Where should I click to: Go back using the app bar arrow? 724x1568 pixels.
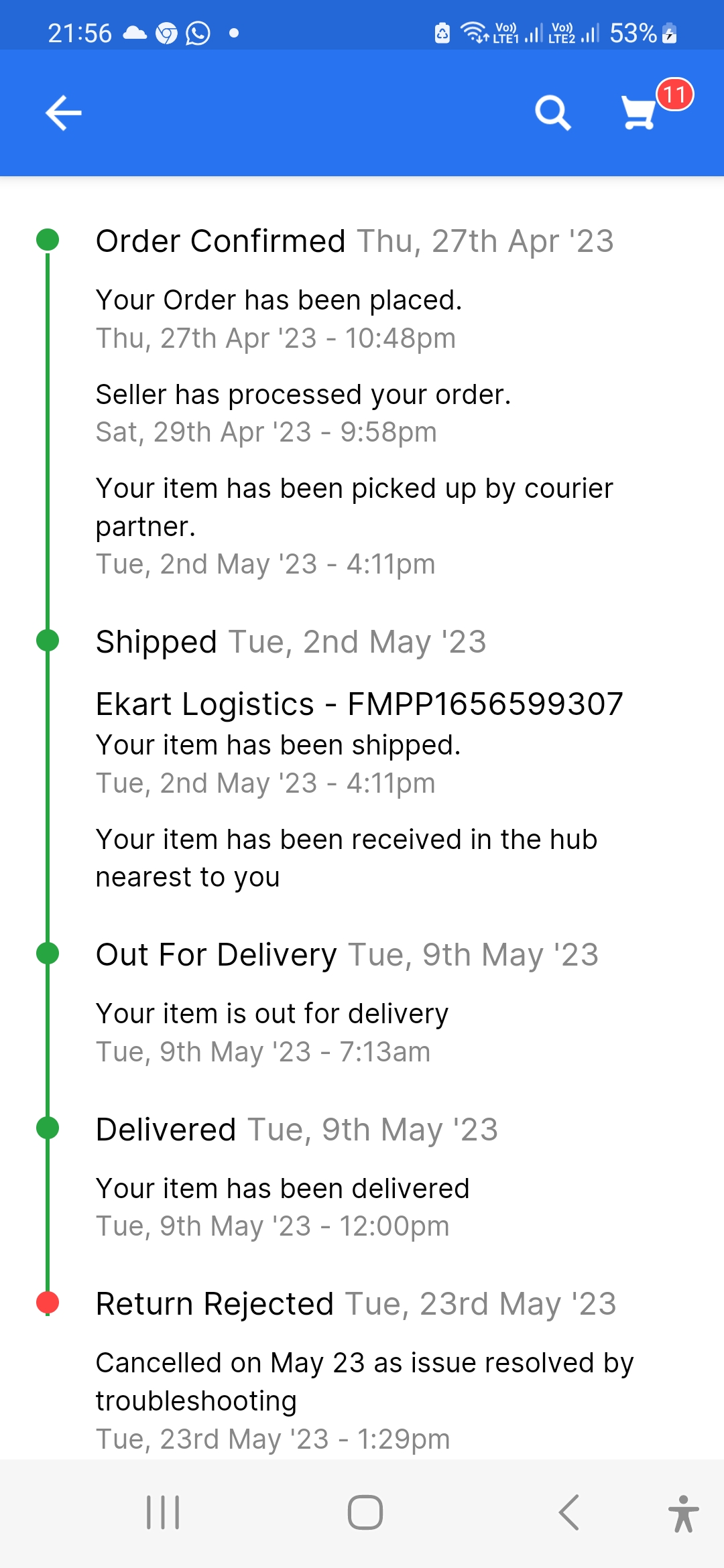pos(64,113)
